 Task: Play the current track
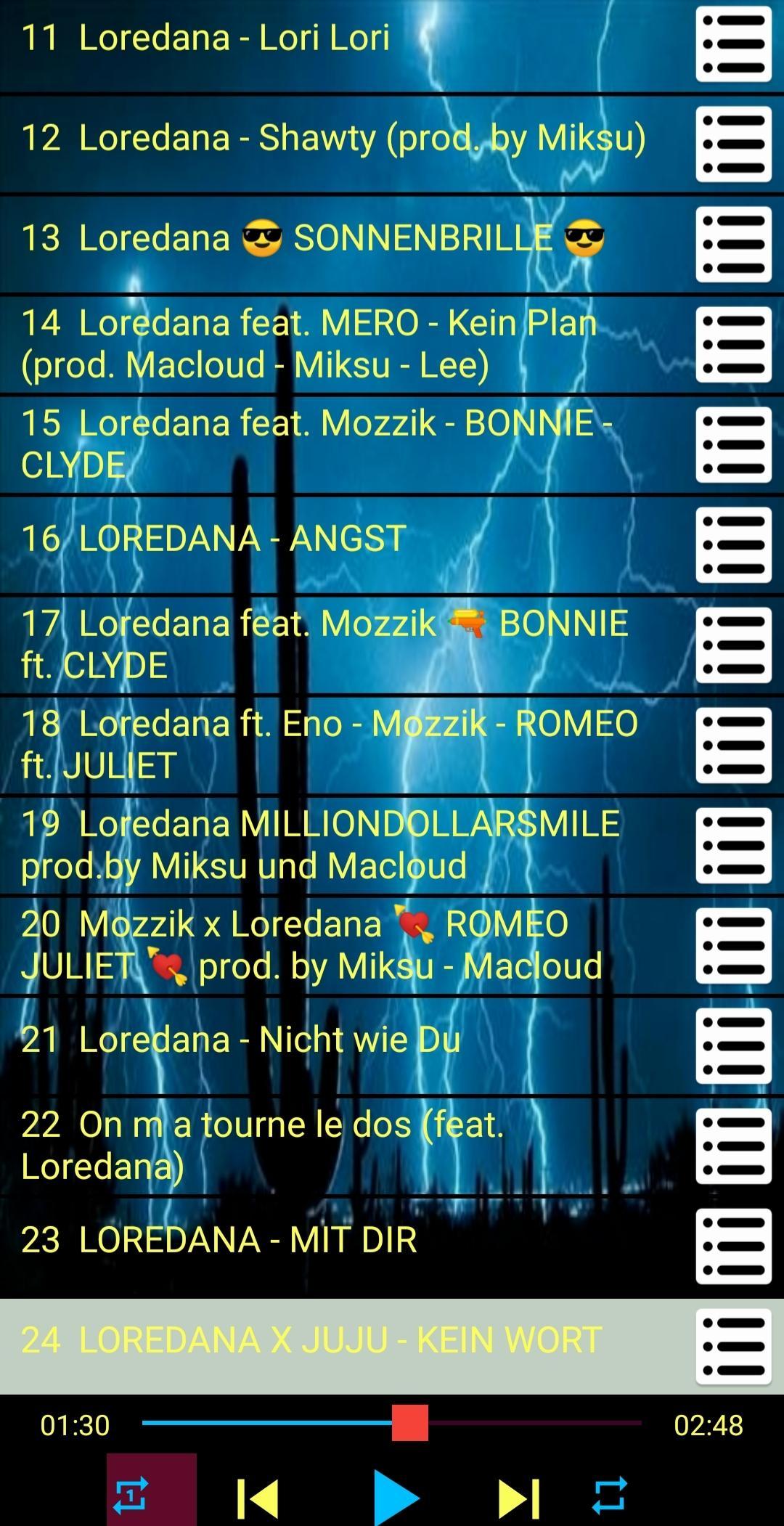(396, 1497)
